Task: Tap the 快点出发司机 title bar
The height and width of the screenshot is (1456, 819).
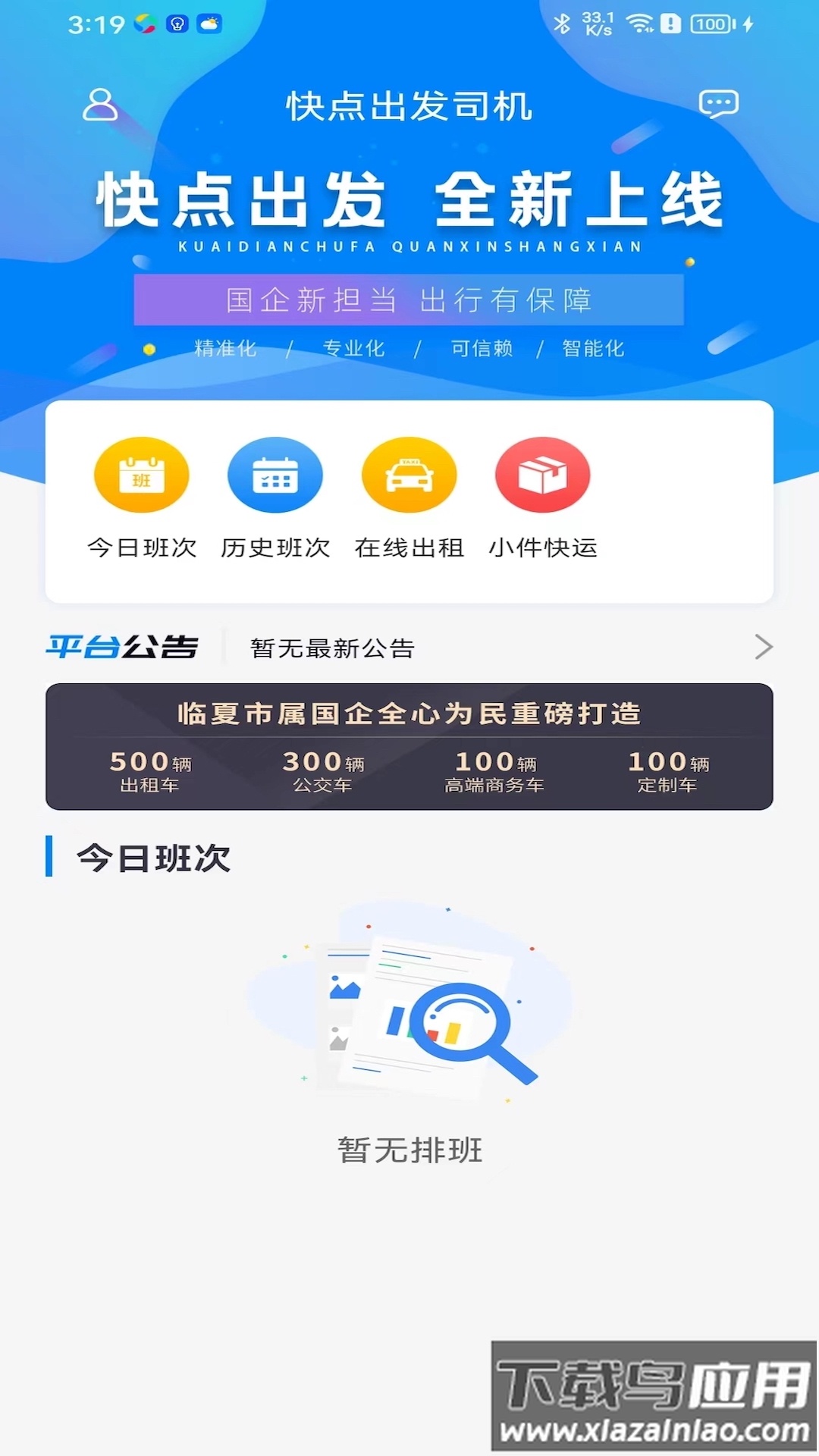Action: click(x=409, y=105)
